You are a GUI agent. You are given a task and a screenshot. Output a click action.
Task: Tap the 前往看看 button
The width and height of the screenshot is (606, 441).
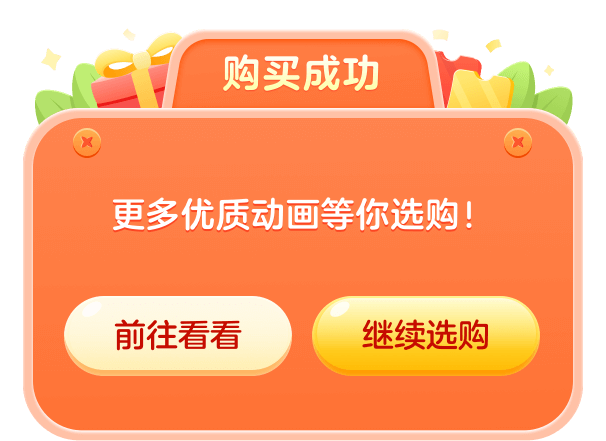pos(178,336)
